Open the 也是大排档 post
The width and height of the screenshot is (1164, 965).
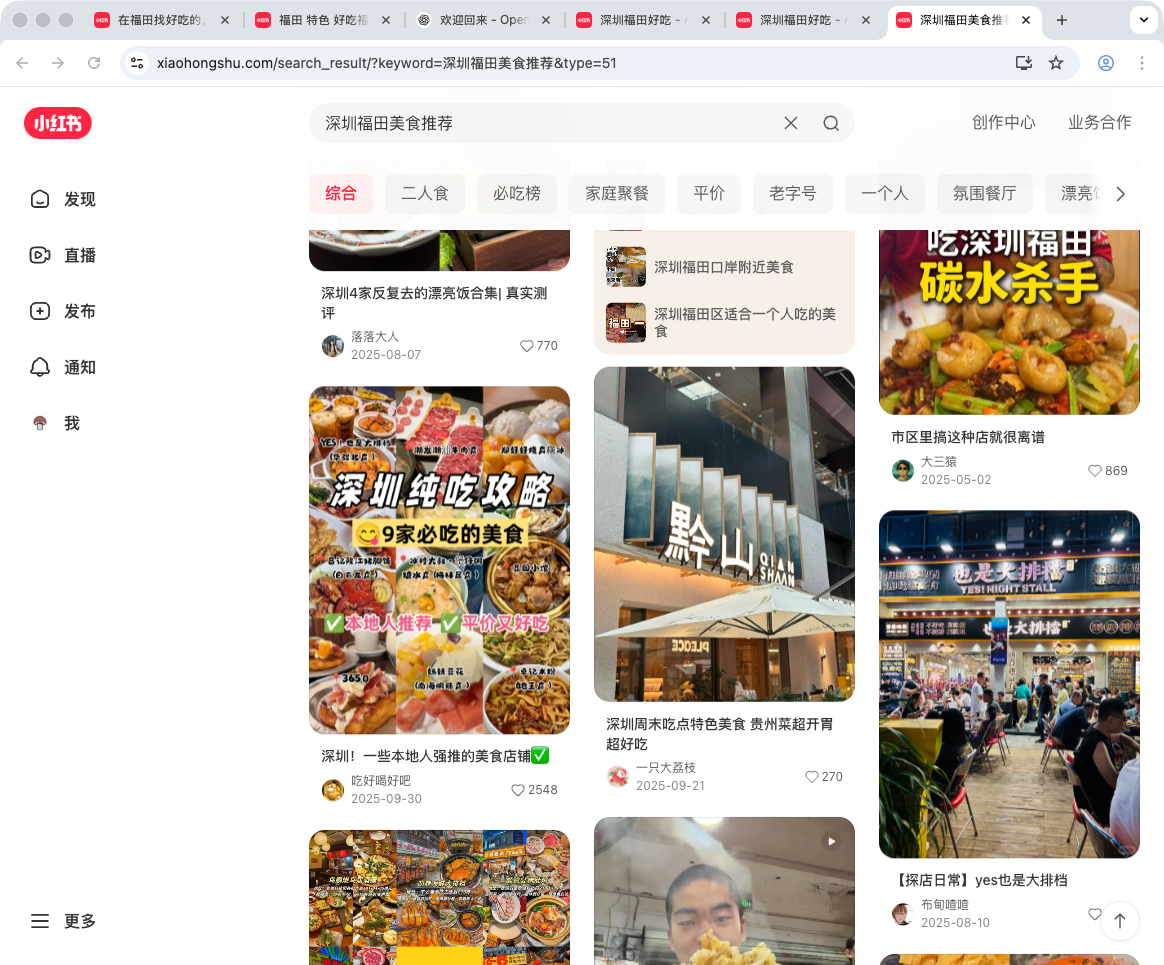(1009, 684)
